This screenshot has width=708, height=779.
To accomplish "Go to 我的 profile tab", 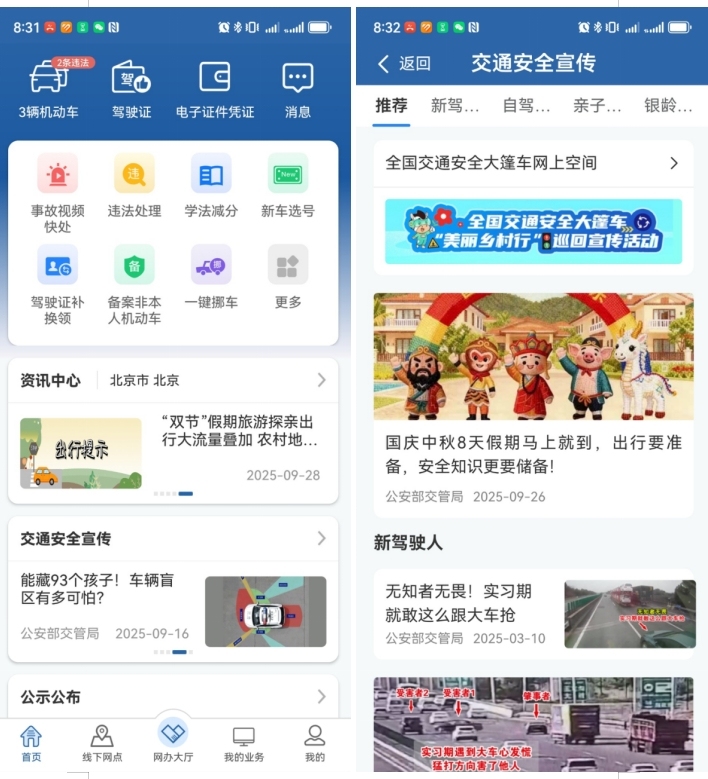I will point(315,743).
